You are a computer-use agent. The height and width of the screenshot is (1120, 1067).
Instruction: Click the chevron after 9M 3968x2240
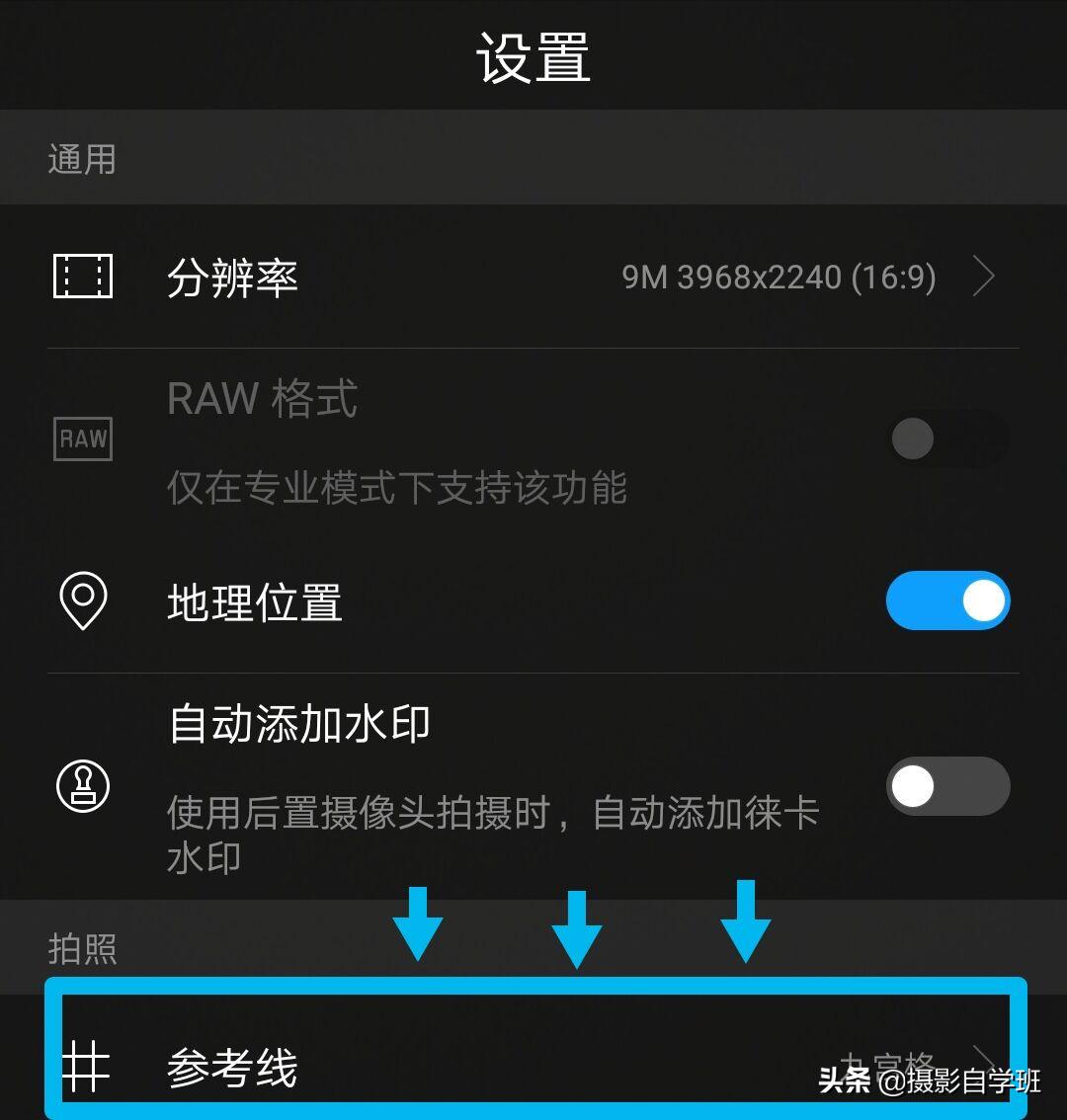[x=984, y=277]
